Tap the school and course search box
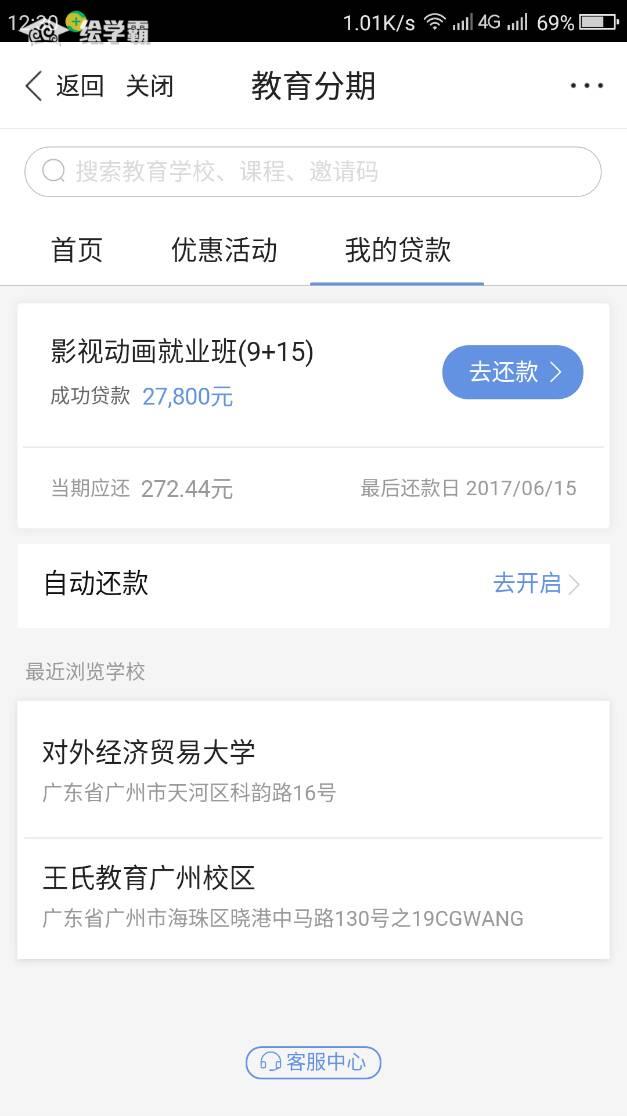The width and height of the screenshot is (627, 1116). click(x=312, y=172)
